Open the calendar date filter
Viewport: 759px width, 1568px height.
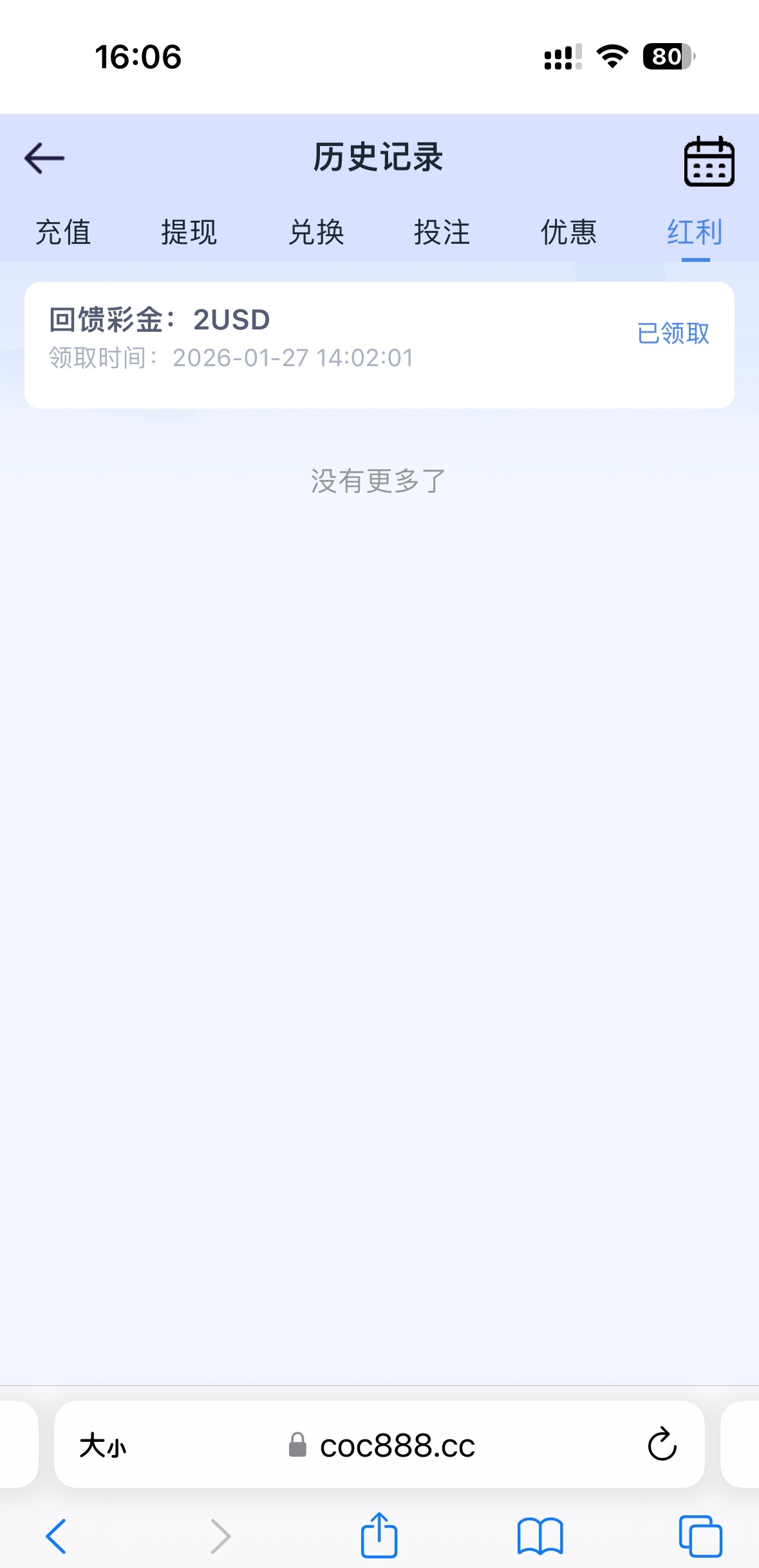708,161
